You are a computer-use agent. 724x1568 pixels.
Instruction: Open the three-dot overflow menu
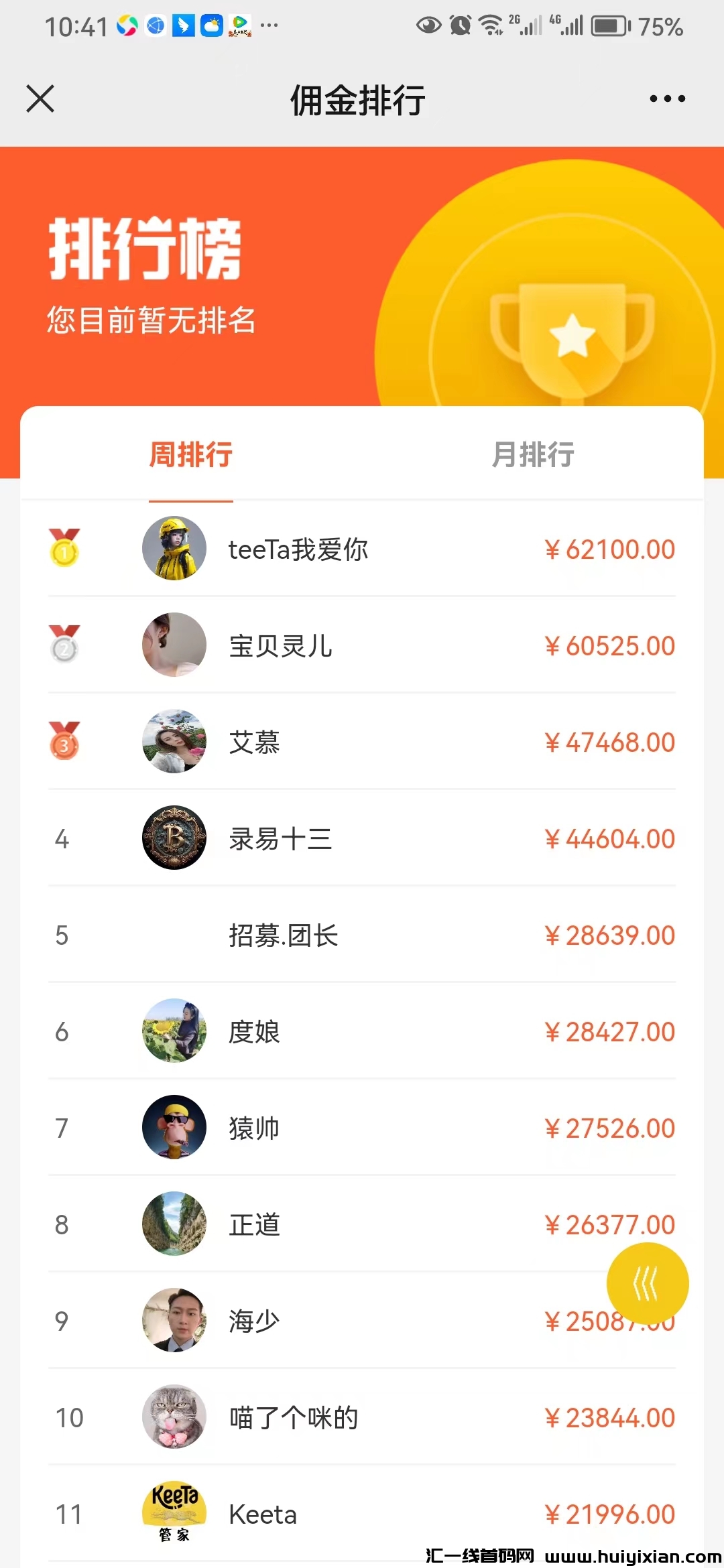[x=667, y=99]
